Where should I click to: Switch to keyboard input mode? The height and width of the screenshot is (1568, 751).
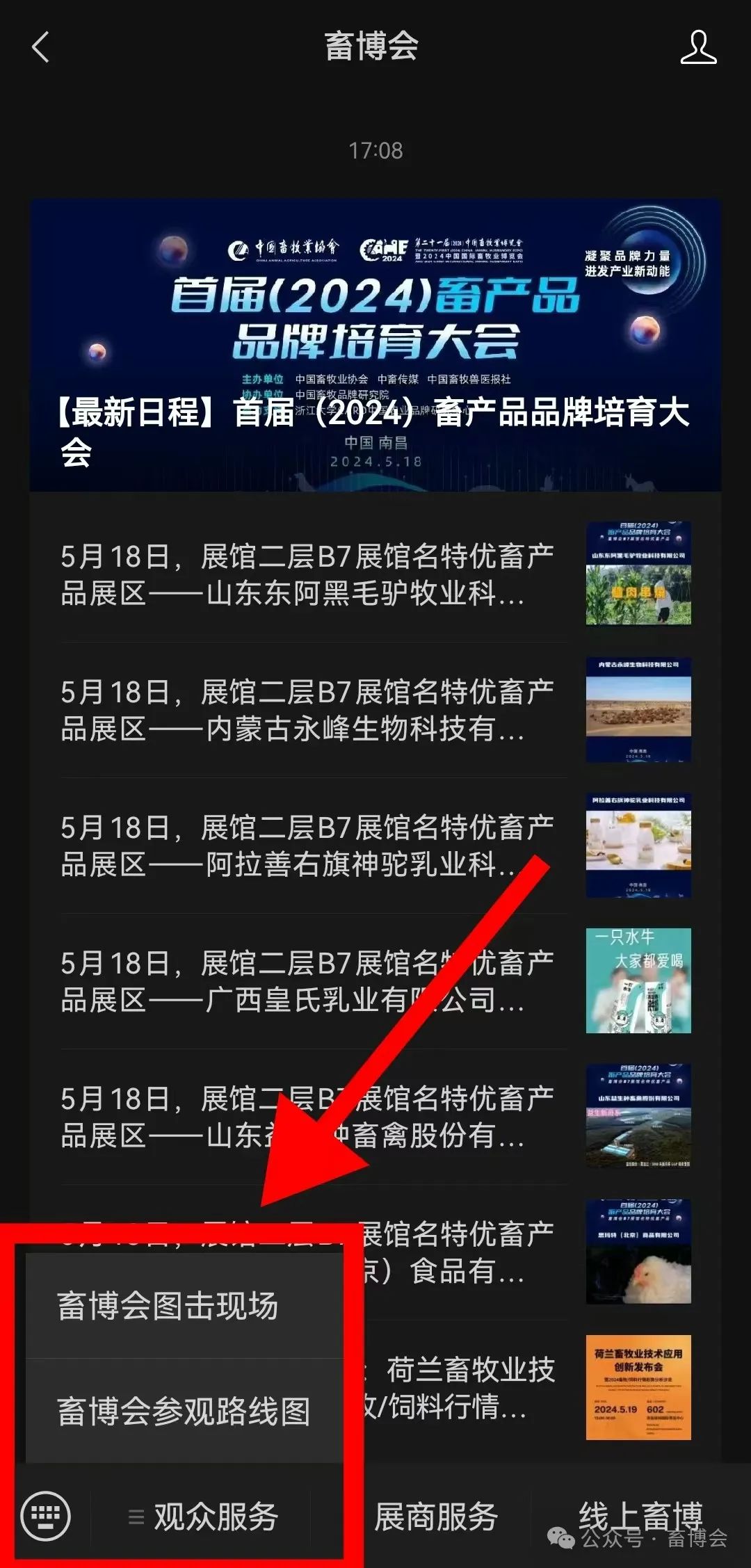46,1516
